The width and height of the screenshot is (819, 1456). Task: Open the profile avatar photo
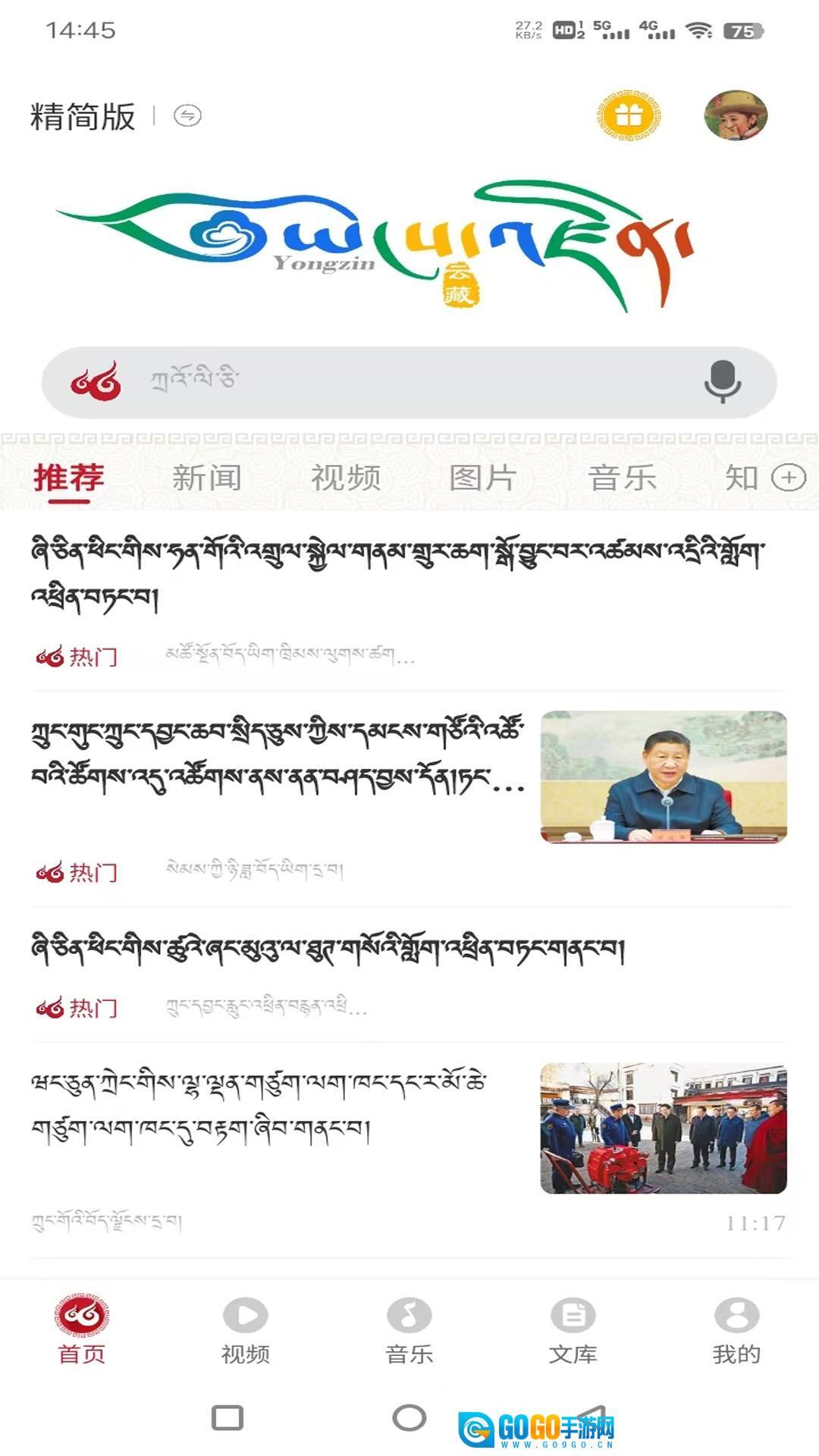pyautogui.click(x=736, y=116)
